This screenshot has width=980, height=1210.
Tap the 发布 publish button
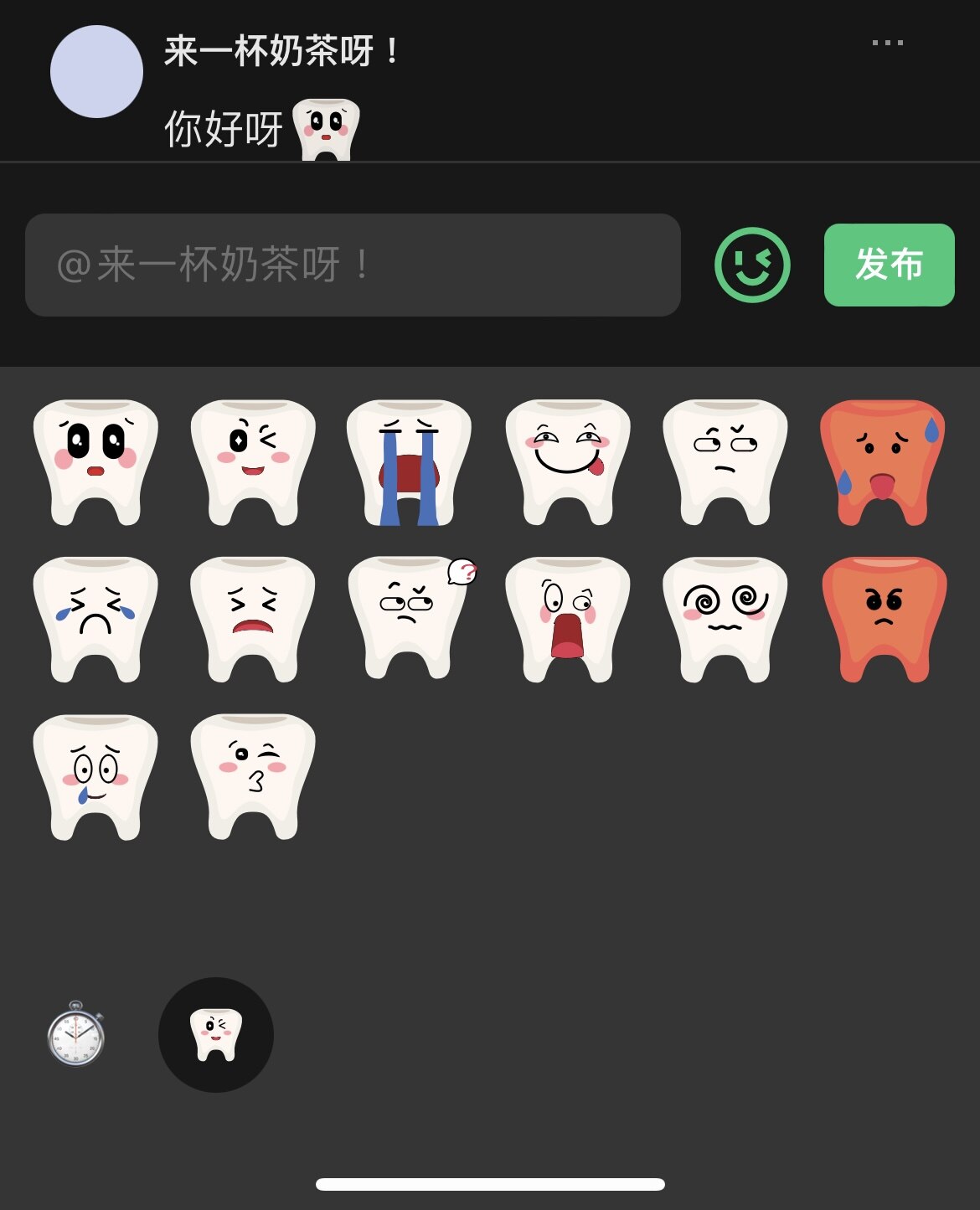(889, 265)
